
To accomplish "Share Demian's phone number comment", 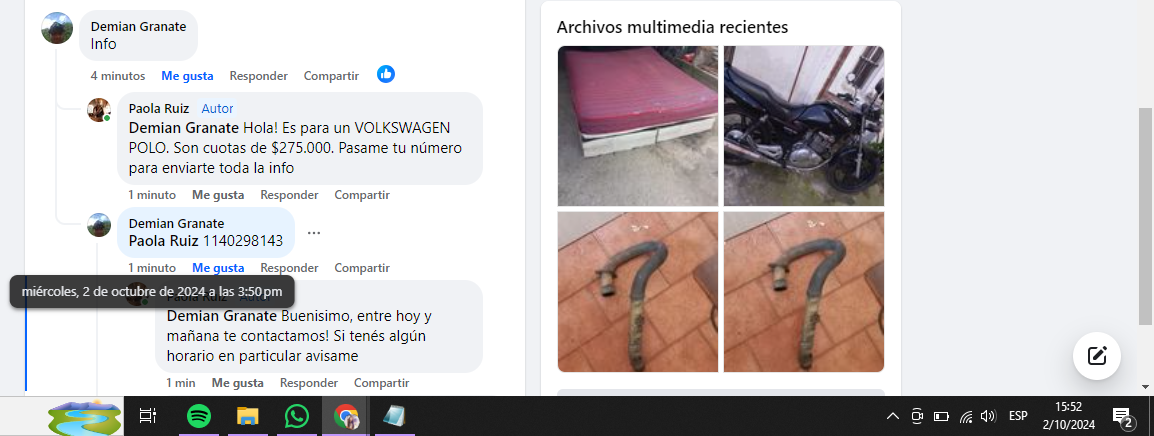I will click(x=362, y=268).
